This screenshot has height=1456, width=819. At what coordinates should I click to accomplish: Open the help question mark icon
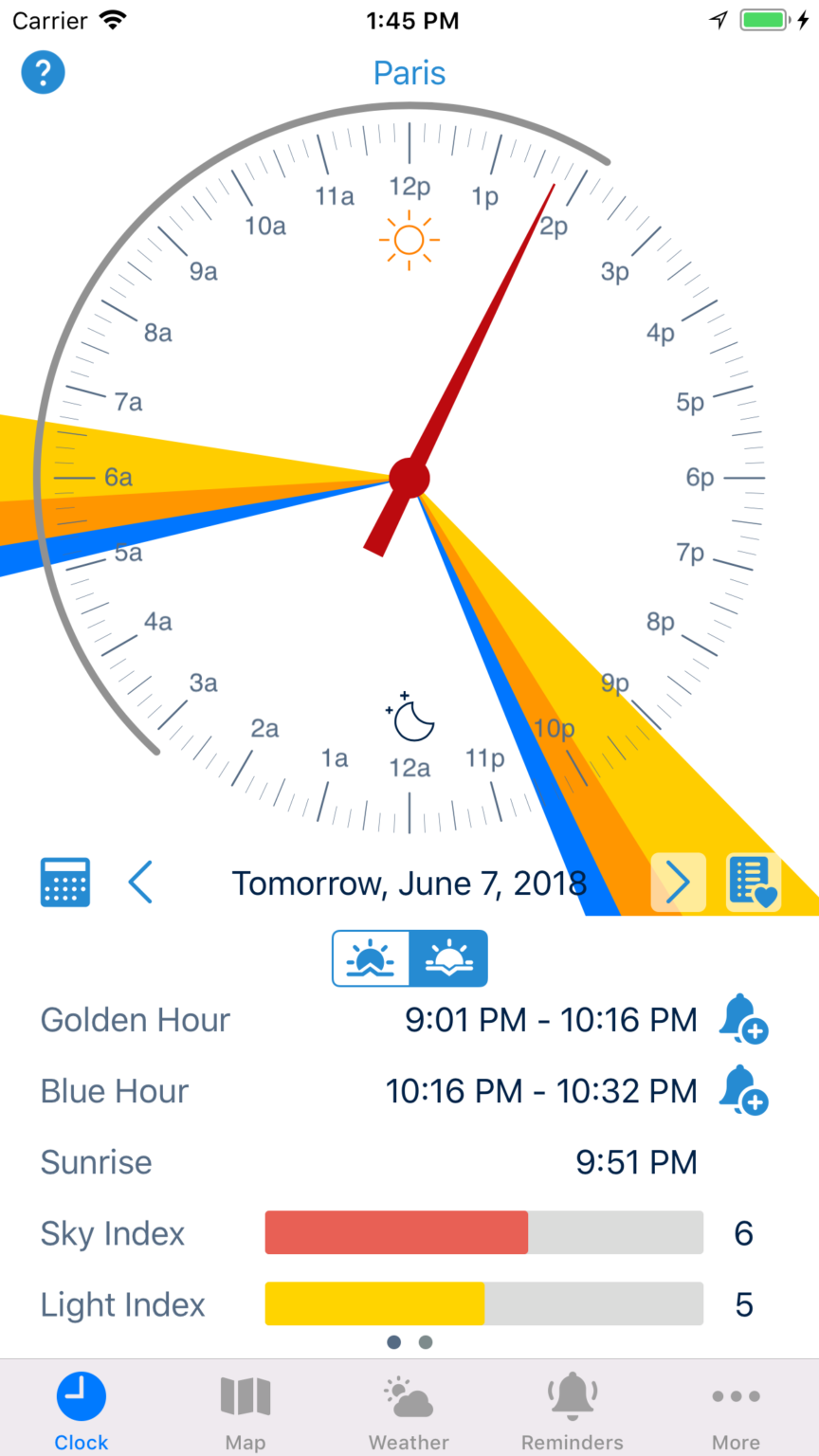click(x=43, y=72)
